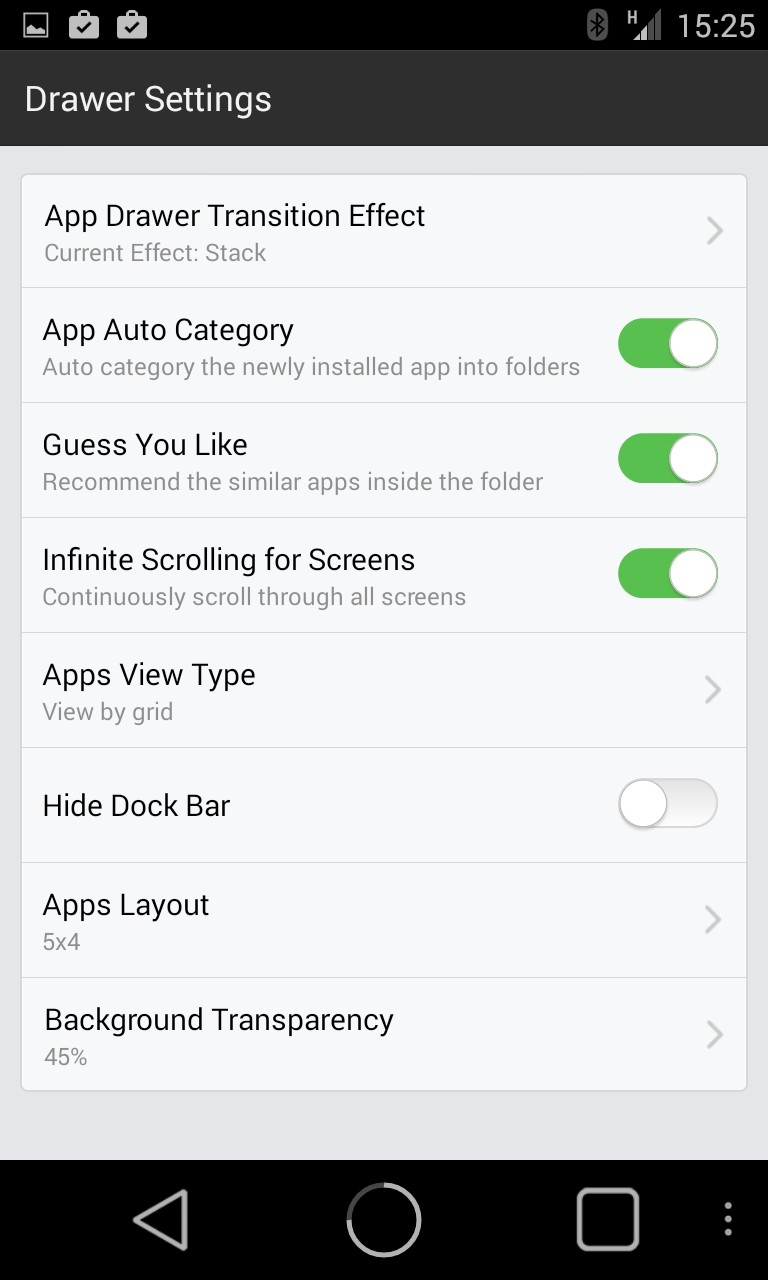Tap the home button in navigation bar
Image resolution: width=768 pixels, height=1280 pixels.
[384, 1219]
